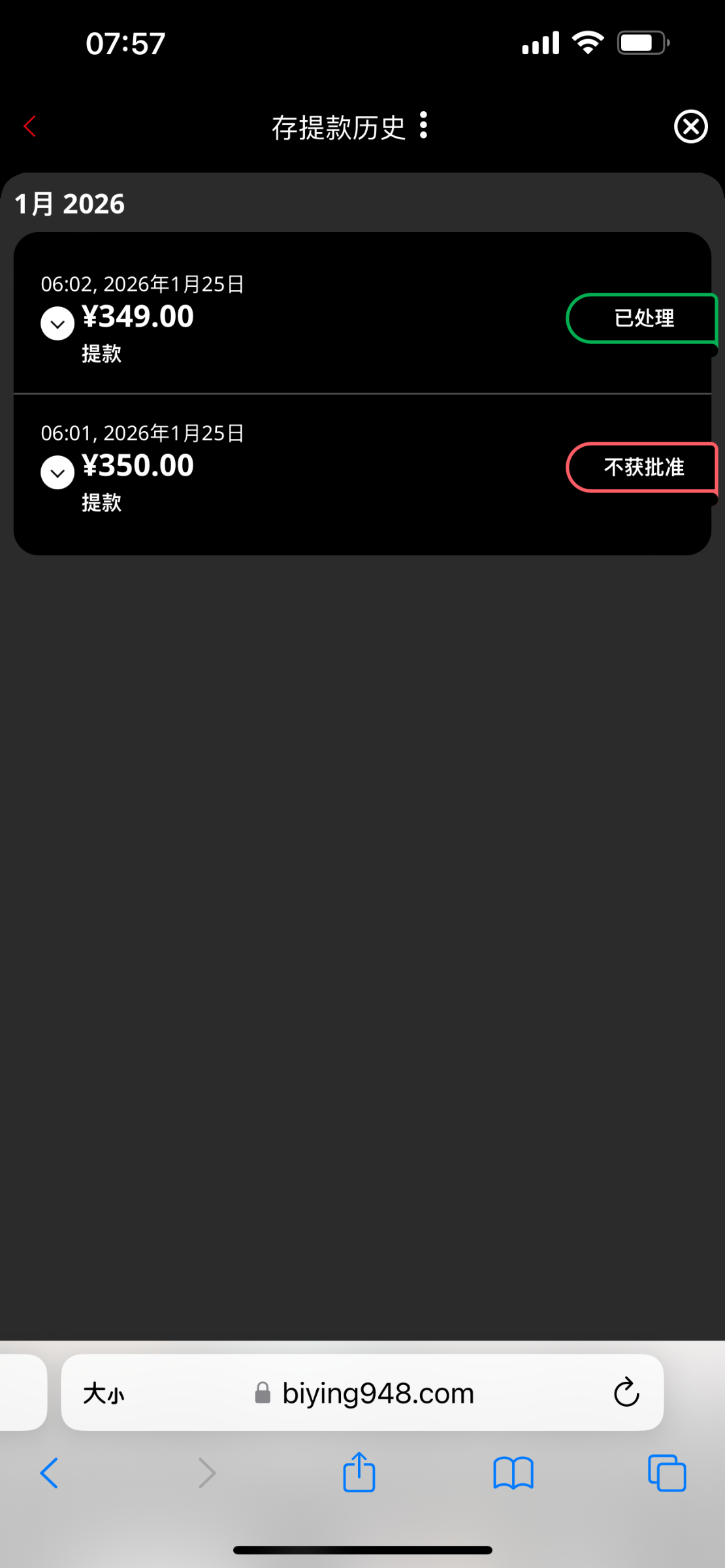Tap the 已处理 status badge
This screenshot has width=725, height=1568.
coord(643,318)
